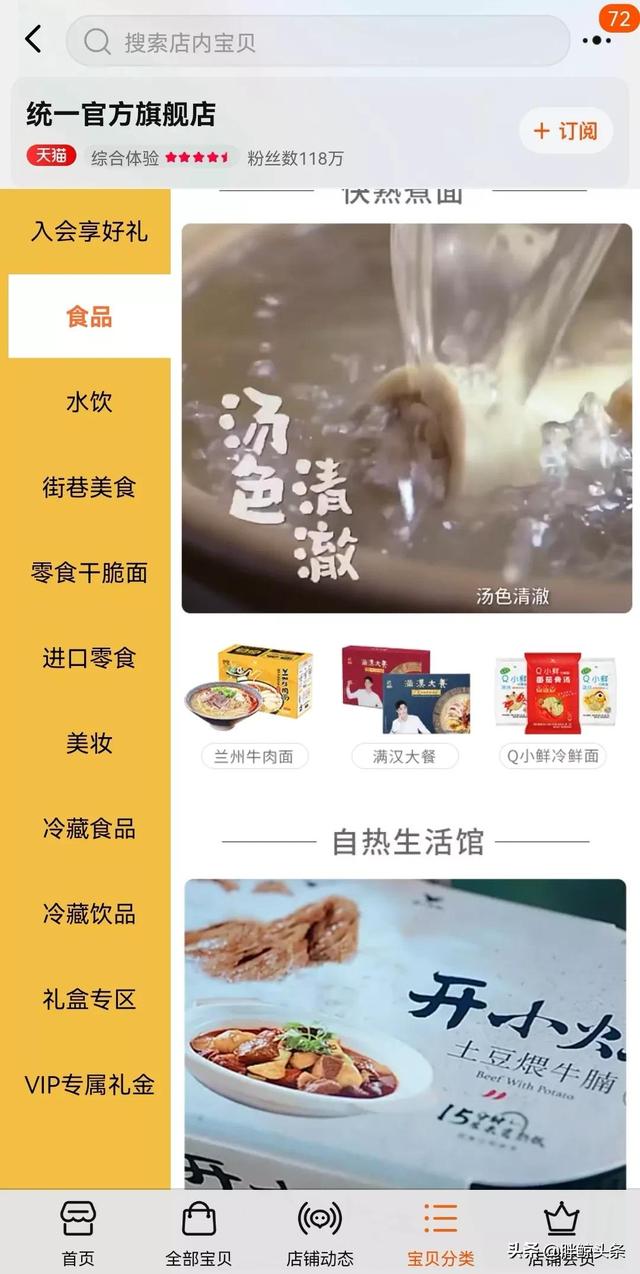This screenshot has width=640, height=1274.
Task: Open the 冷藏食品 category
Action: click(89, 829)
